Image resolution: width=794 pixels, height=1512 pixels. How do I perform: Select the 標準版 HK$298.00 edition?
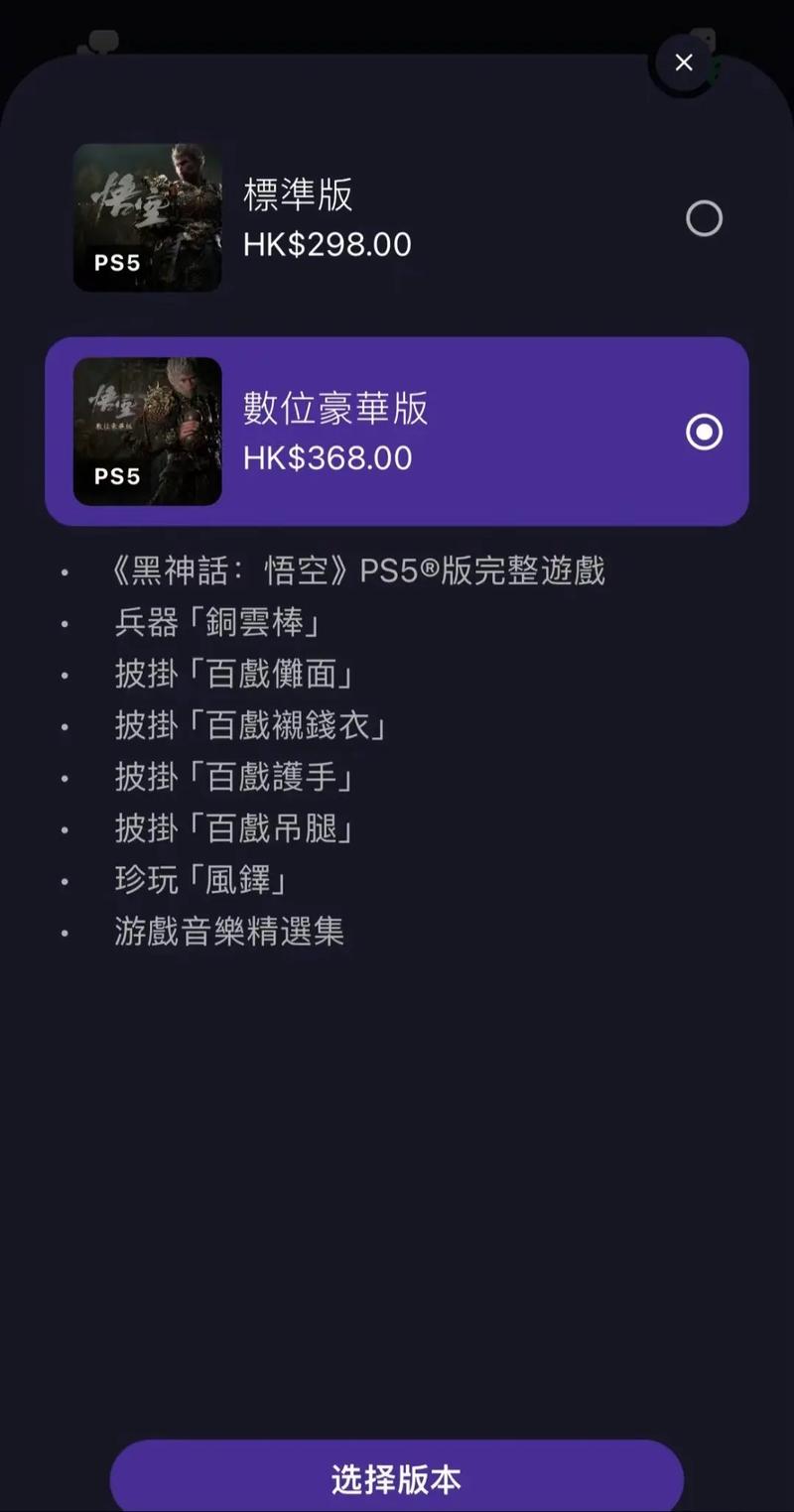click(704, 218)
